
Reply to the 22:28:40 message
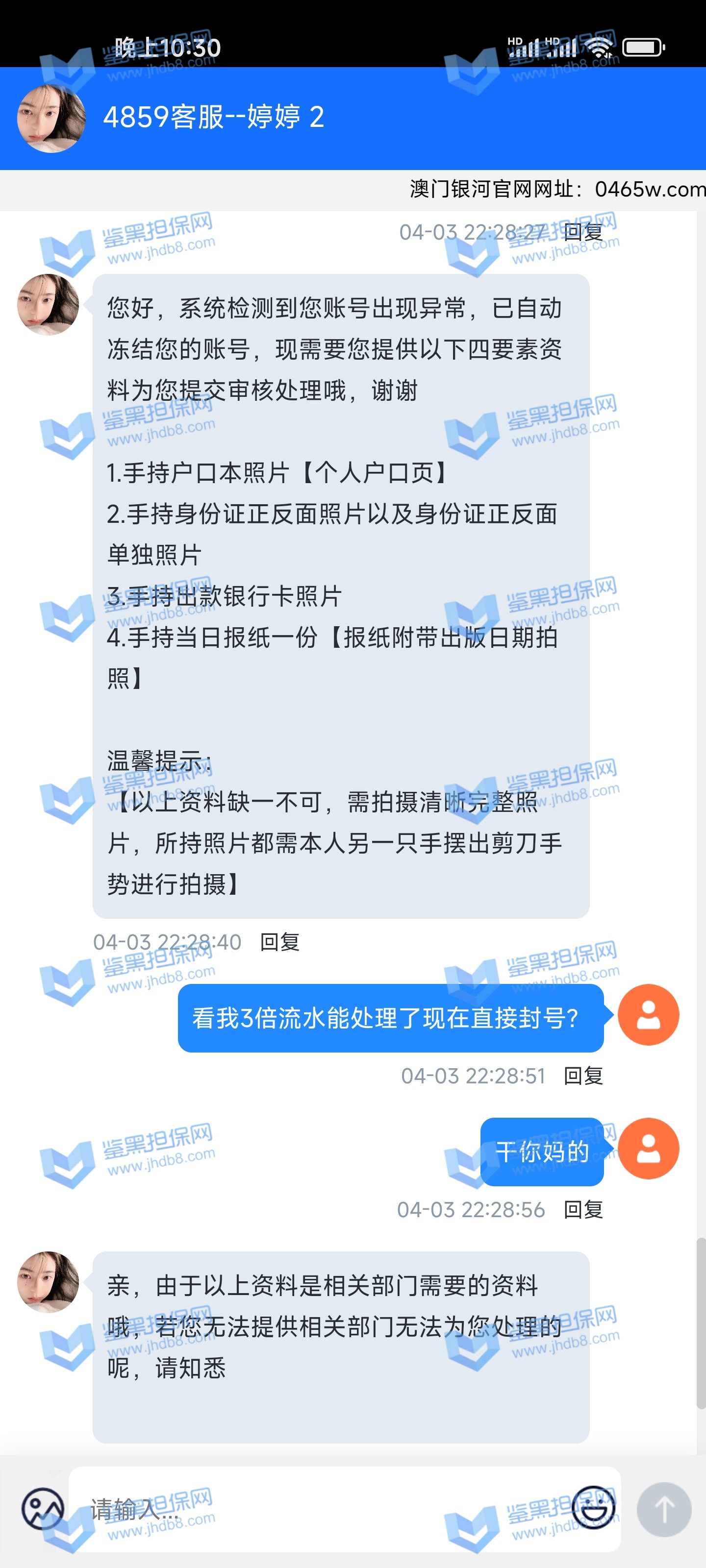279,942
